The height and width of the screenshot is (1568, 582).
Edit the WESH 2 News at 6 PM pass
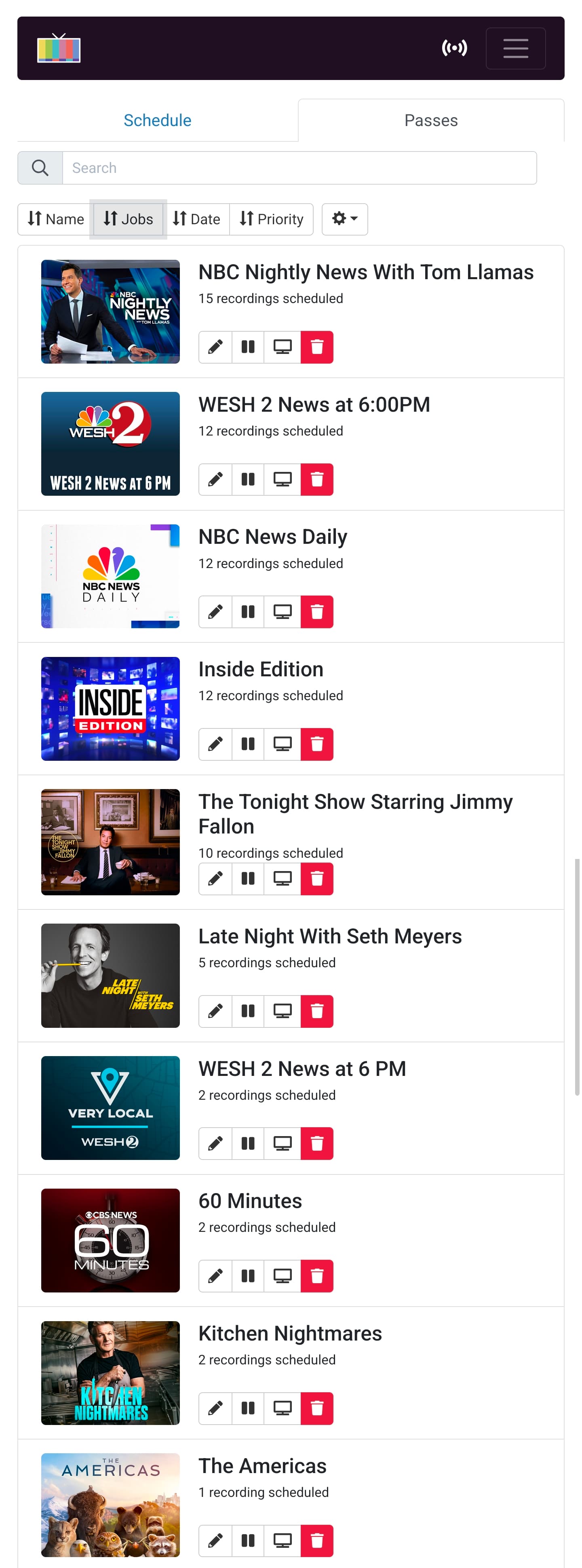[215, 1144]
